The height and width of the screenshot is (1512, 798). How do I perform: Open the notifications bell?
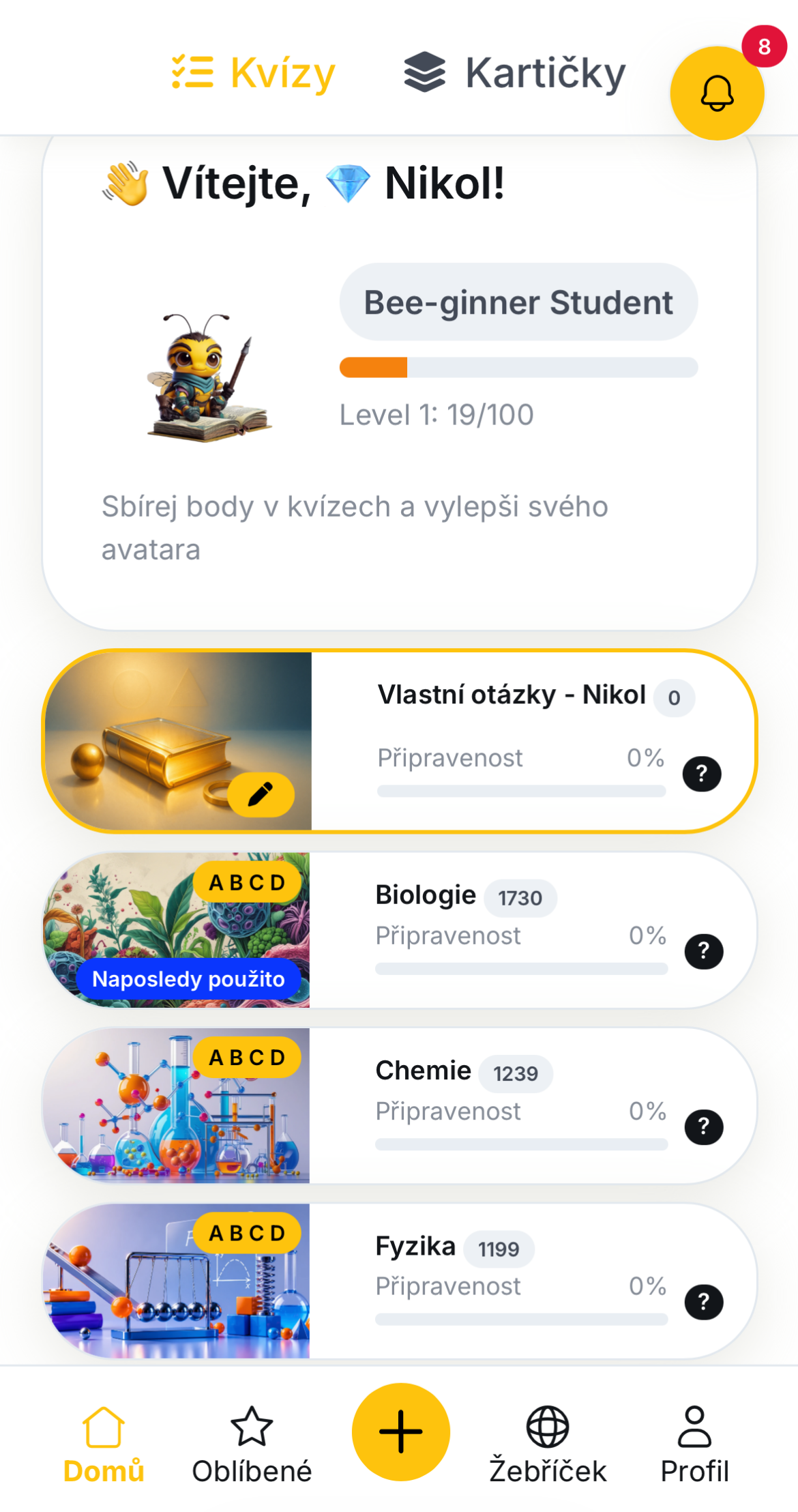(x=717, y=93)
